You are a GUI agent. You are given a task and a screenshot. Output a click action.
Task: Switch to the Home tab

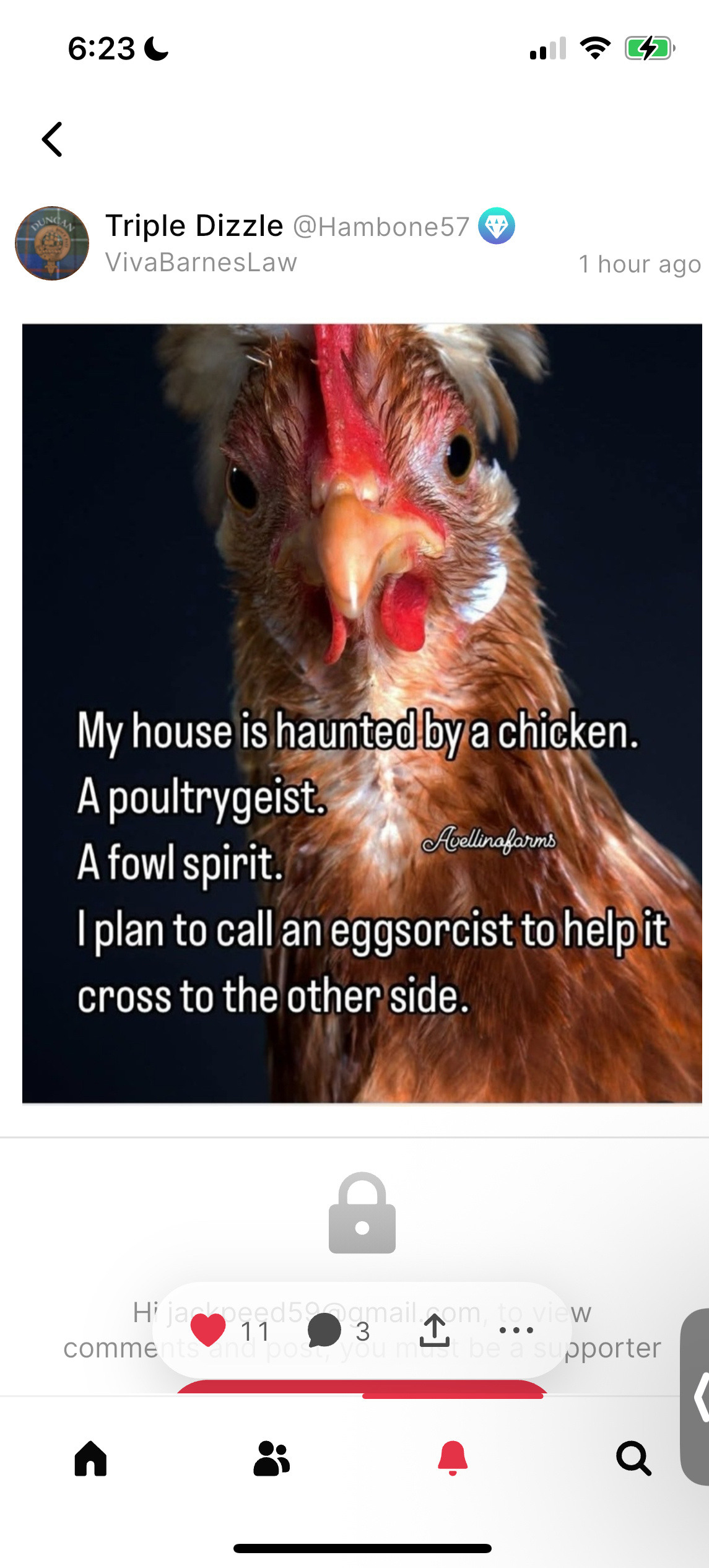pos(90,1458)
